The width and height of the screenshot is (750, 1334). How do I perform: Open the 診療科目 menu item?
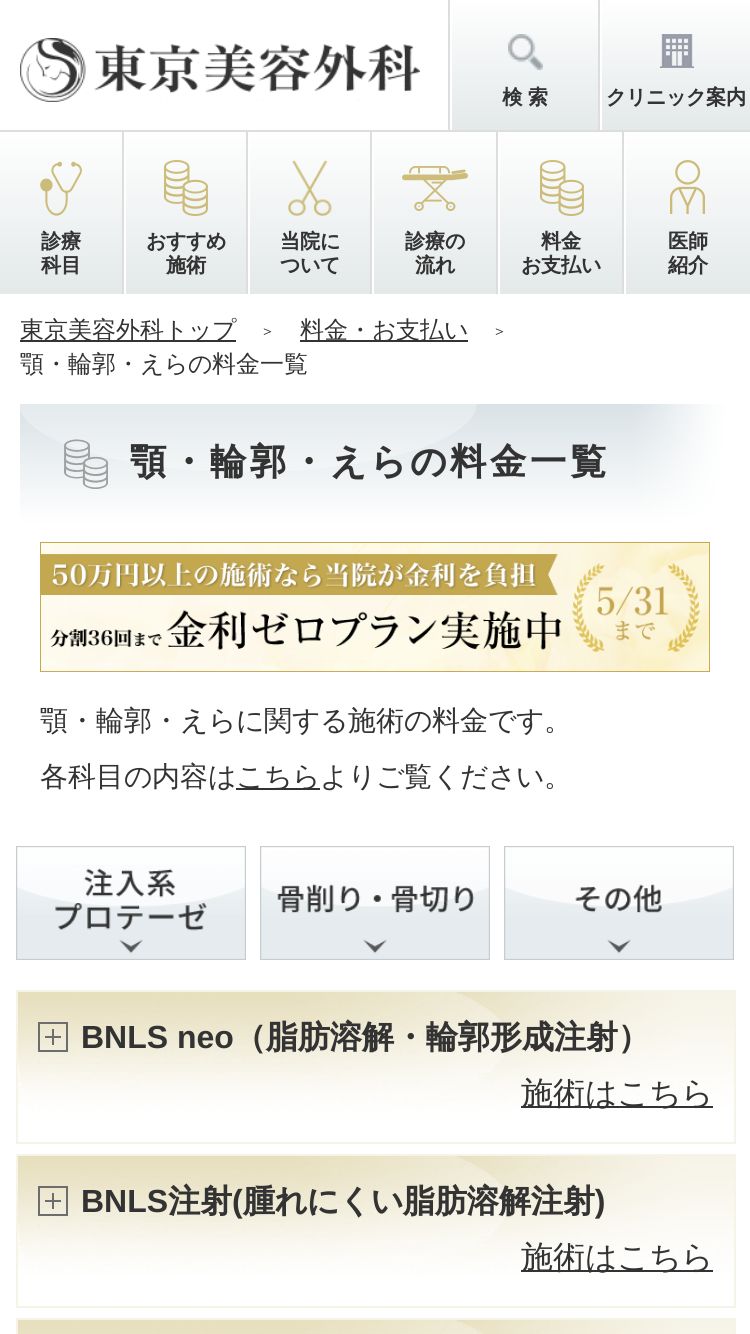[x=61, y=213]
